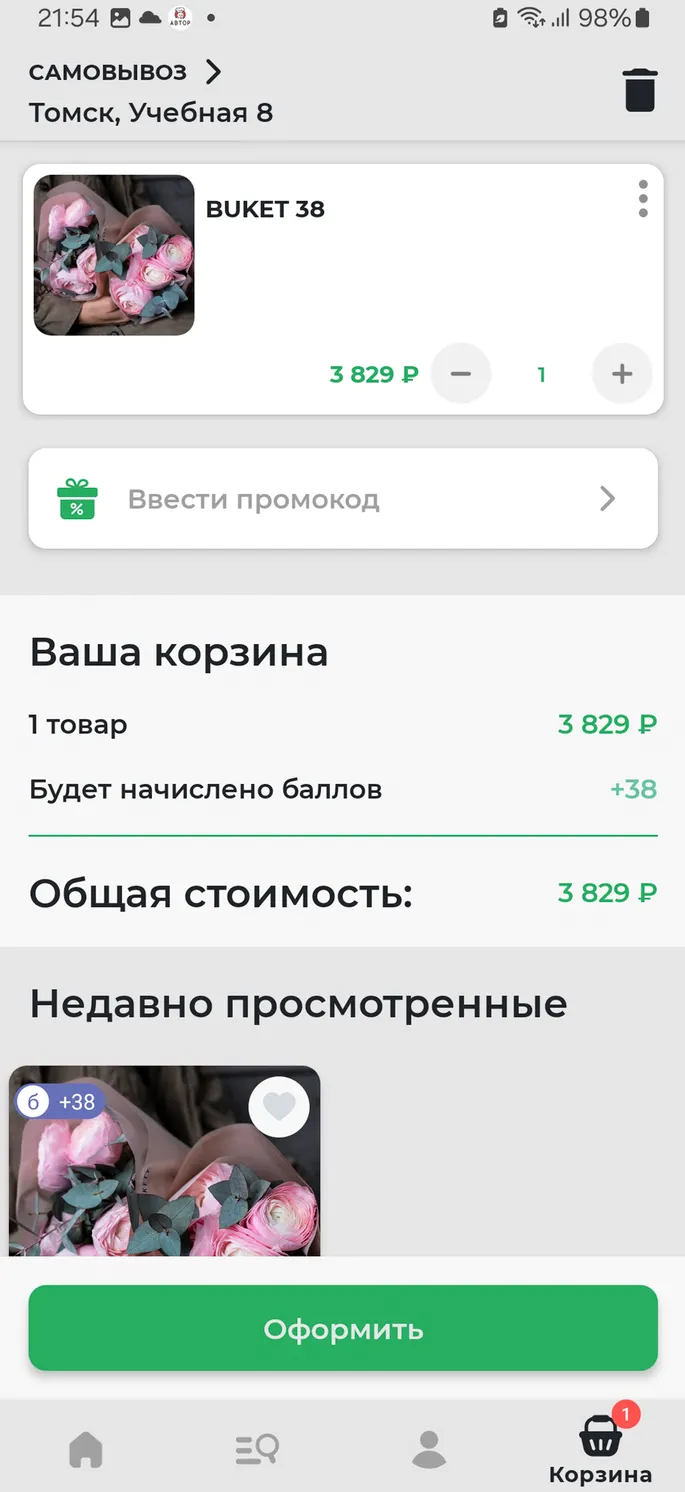Open the BUKET 38 product image
The image size is (685, 1492).
click(x=114, y=255)
